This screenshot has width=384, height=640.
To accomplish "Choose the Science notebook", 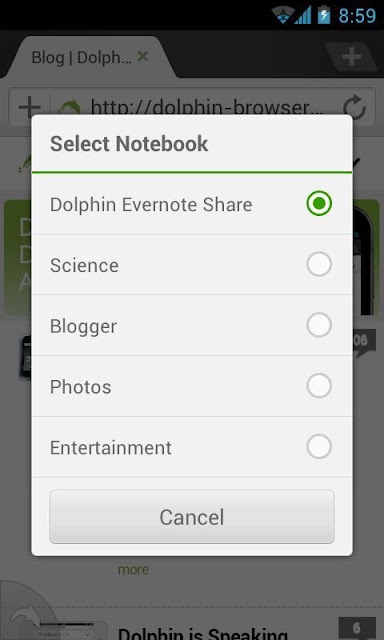I will coord(192,264).
